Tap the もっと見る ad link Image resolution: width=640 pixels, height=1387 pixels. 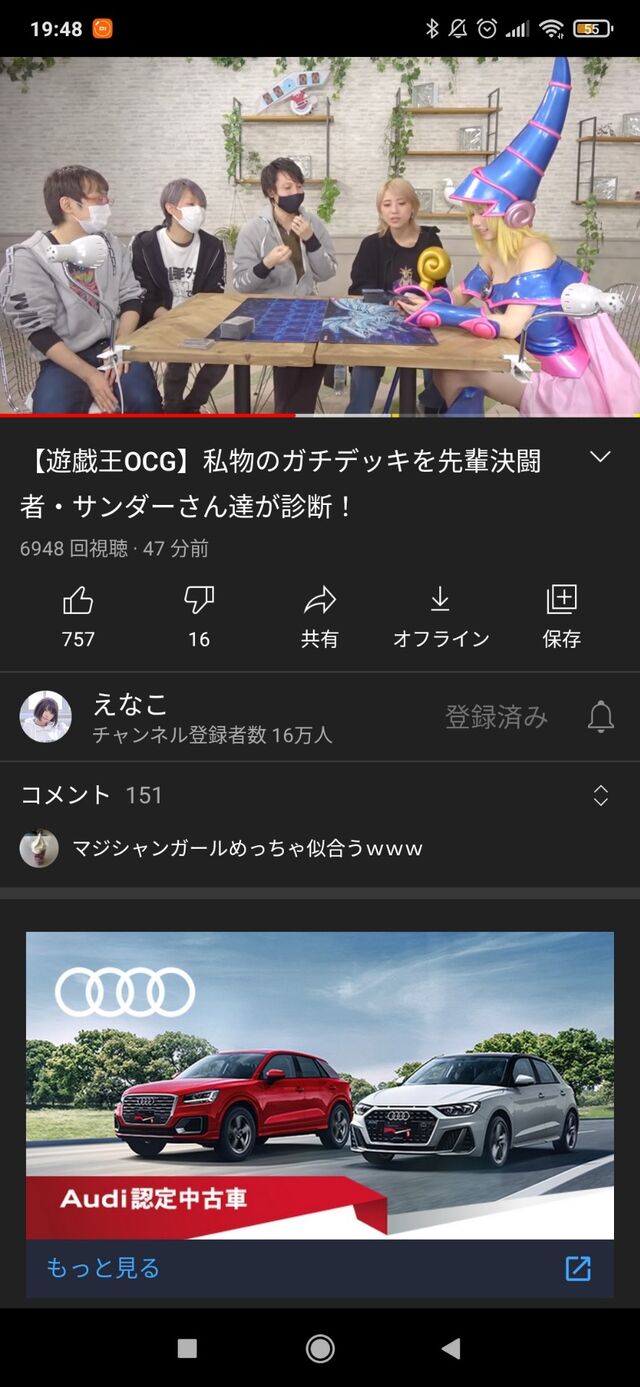(x=103, y=1268)
